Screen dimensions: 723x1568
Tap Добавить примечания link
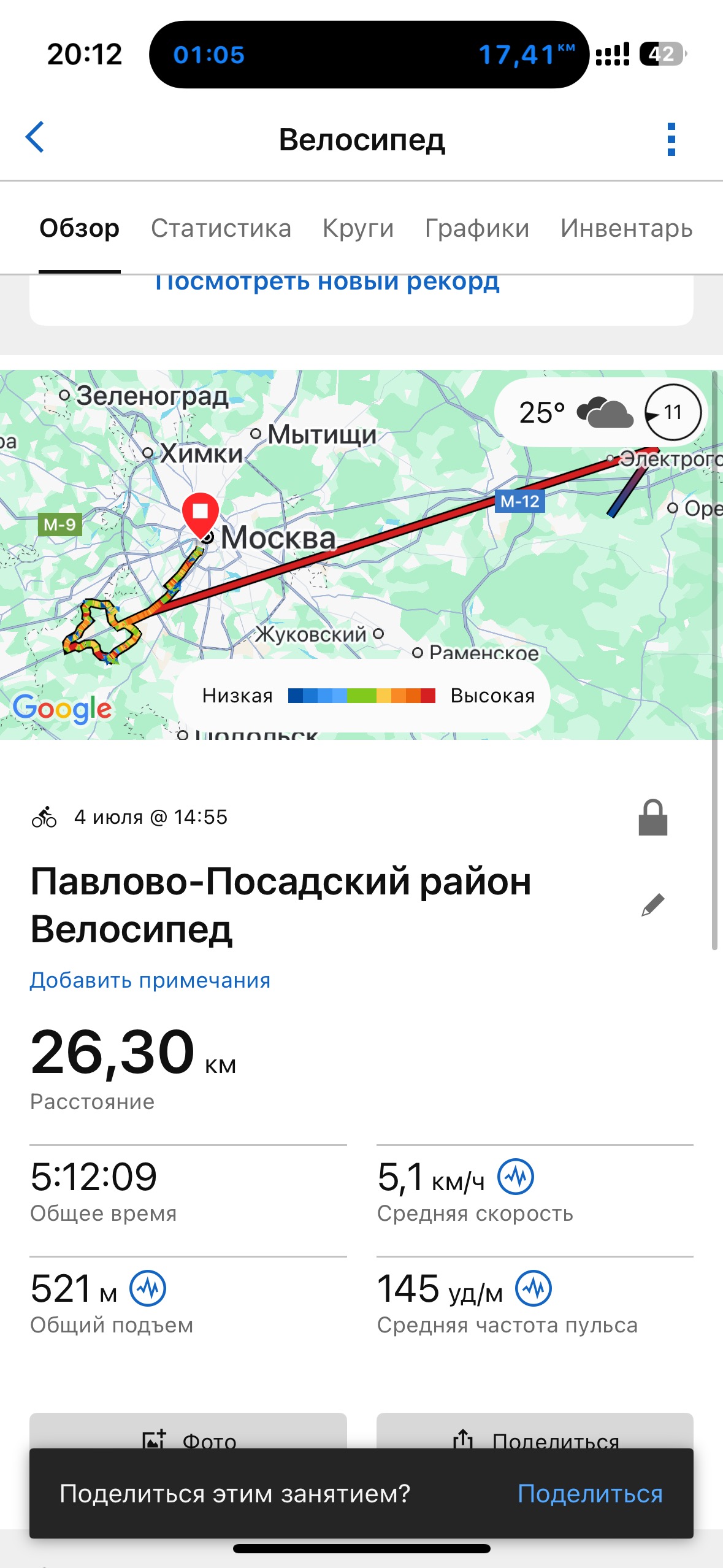(150, 980)
